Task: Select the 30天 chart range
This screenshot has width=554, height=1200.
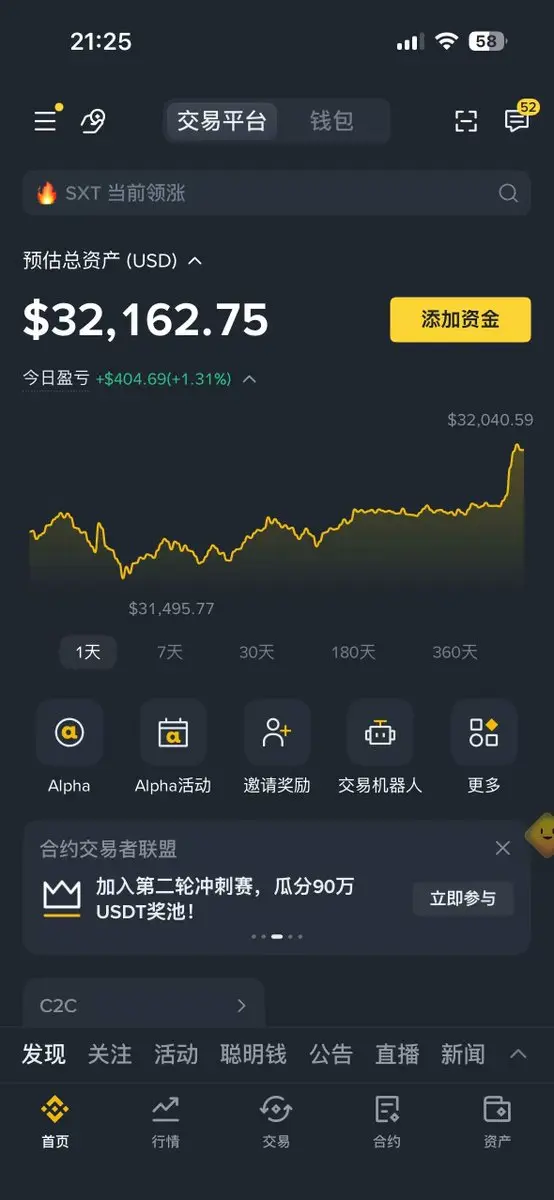Action: (x=256, y=652)
